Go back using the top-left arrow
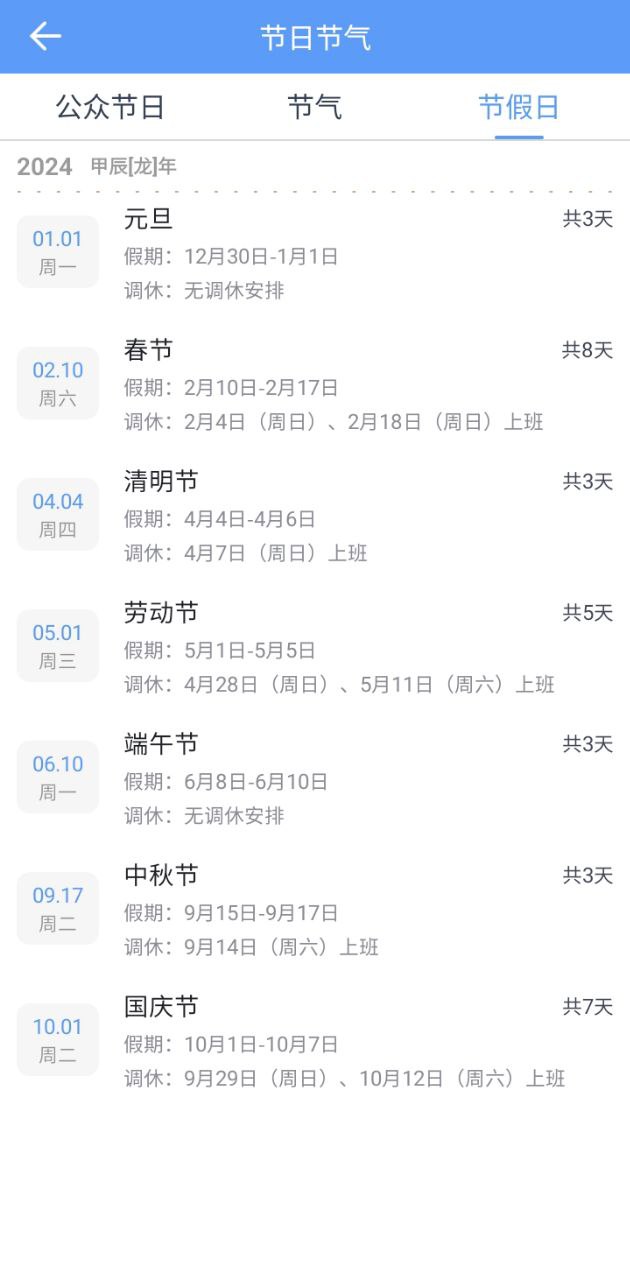630x1280 pixels. click(x=45, y=37)
